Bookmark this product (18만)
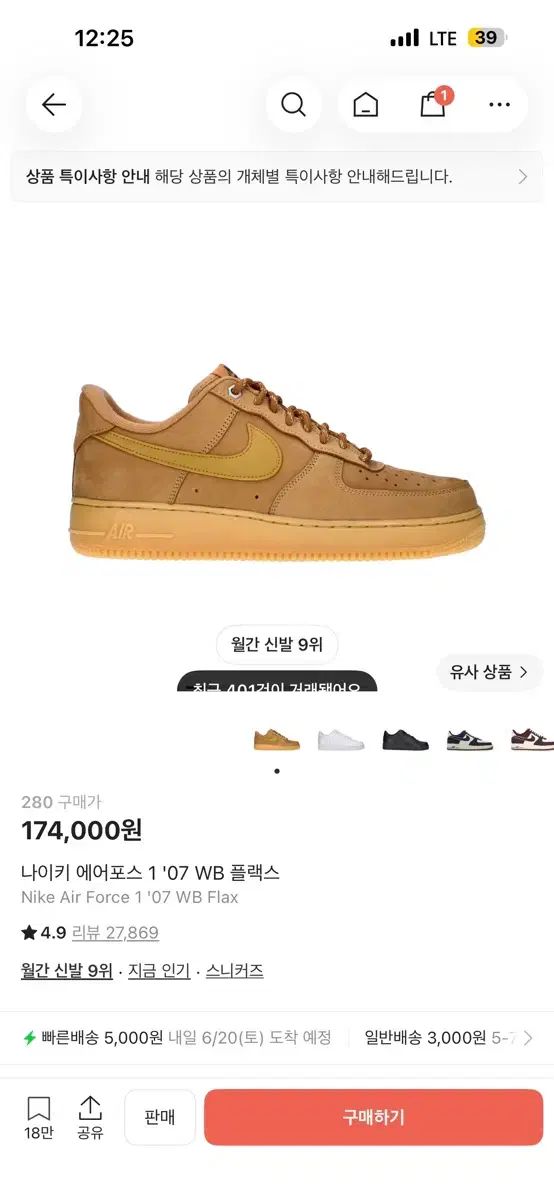The image size is (554, 1200). point(38,1118)
